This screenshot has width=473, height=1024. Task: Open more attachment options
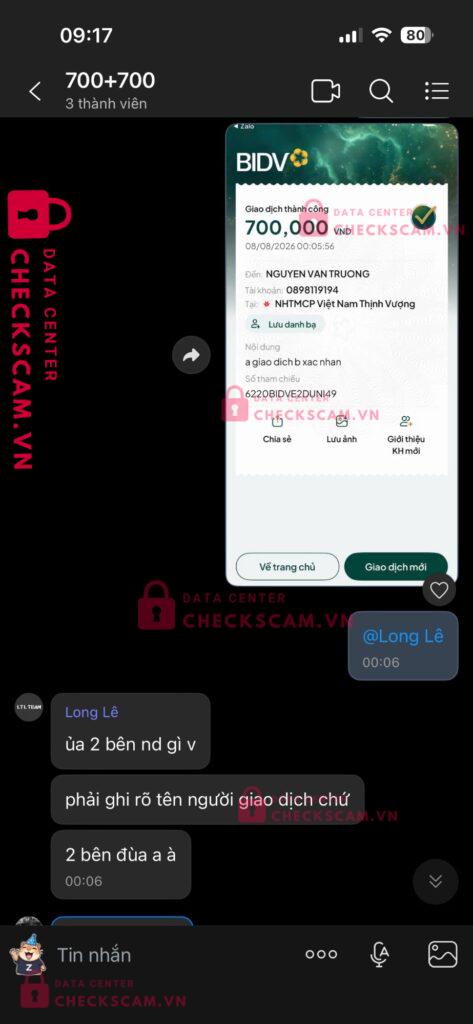pyautogui.click(x=321, y=954)
